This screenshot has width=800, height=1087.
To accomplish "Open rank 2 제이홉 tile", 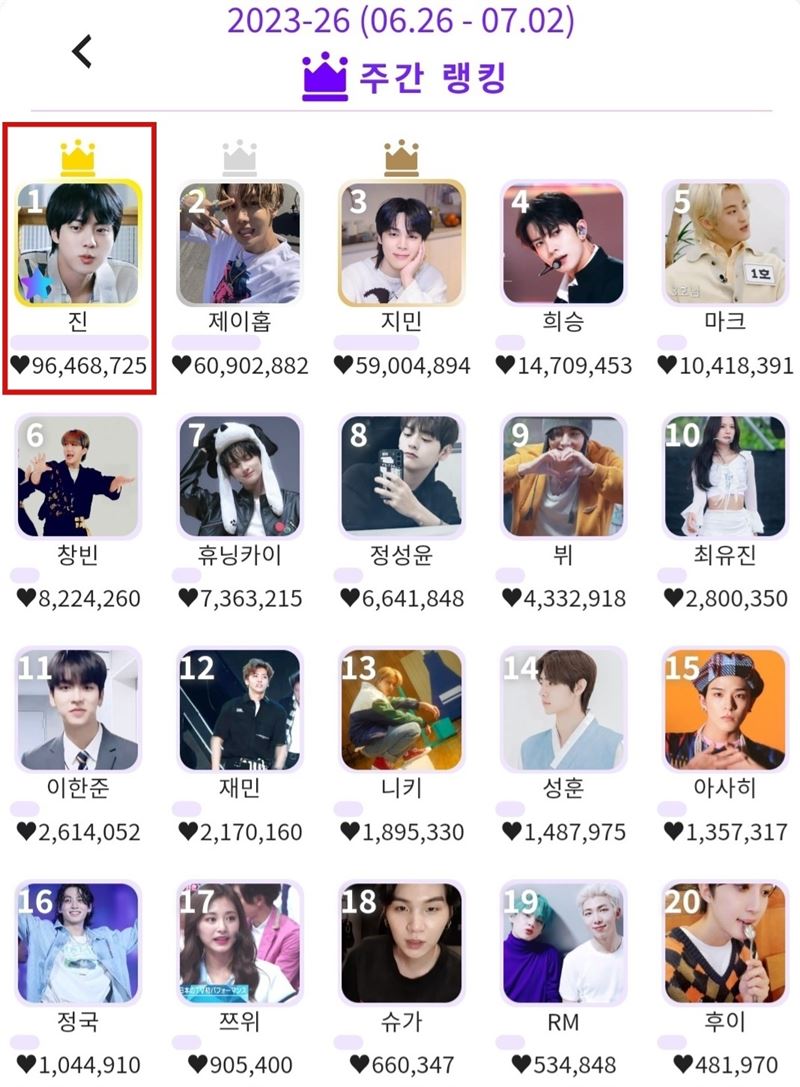I will pyautogui.click(x=240, y=243).
